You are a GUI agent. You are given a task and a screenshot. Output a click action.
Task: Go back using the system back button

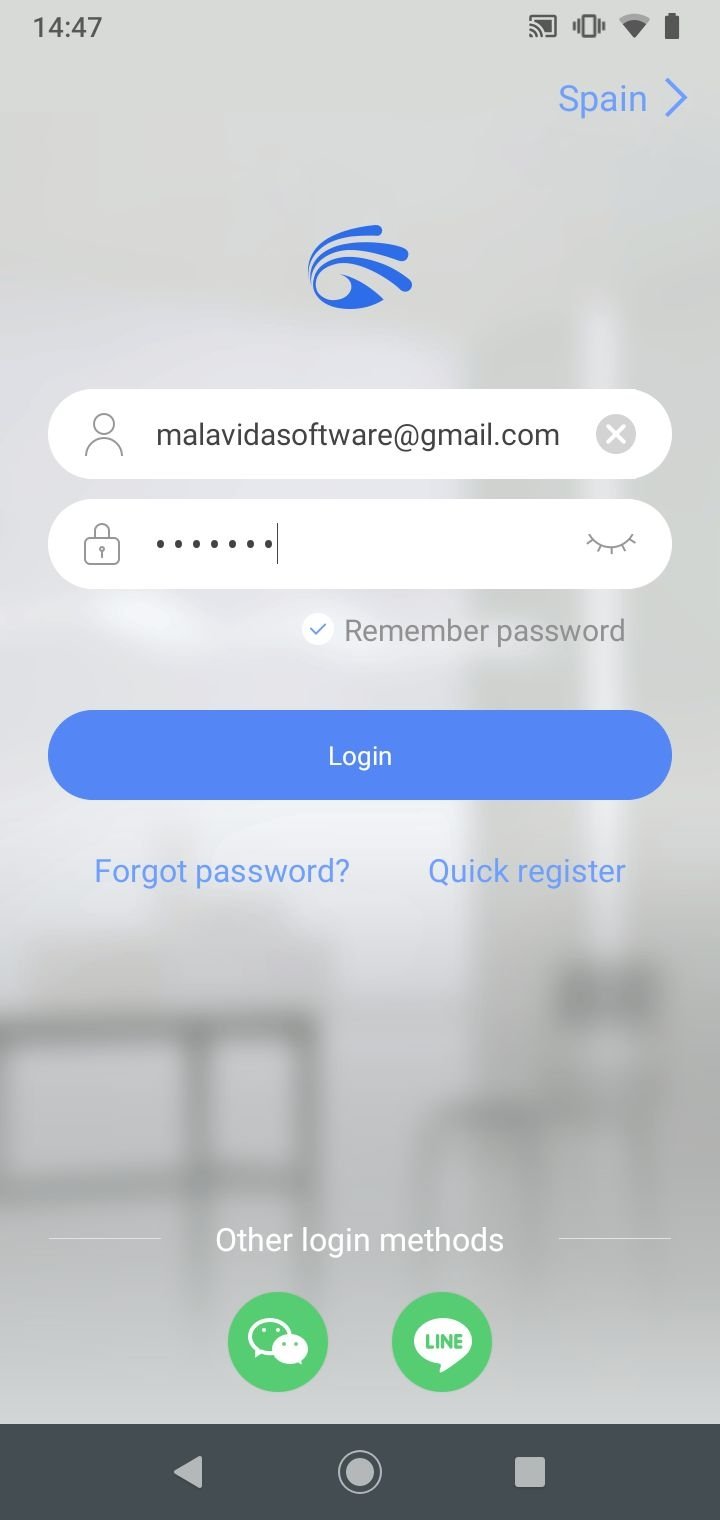pos(188,1471)
